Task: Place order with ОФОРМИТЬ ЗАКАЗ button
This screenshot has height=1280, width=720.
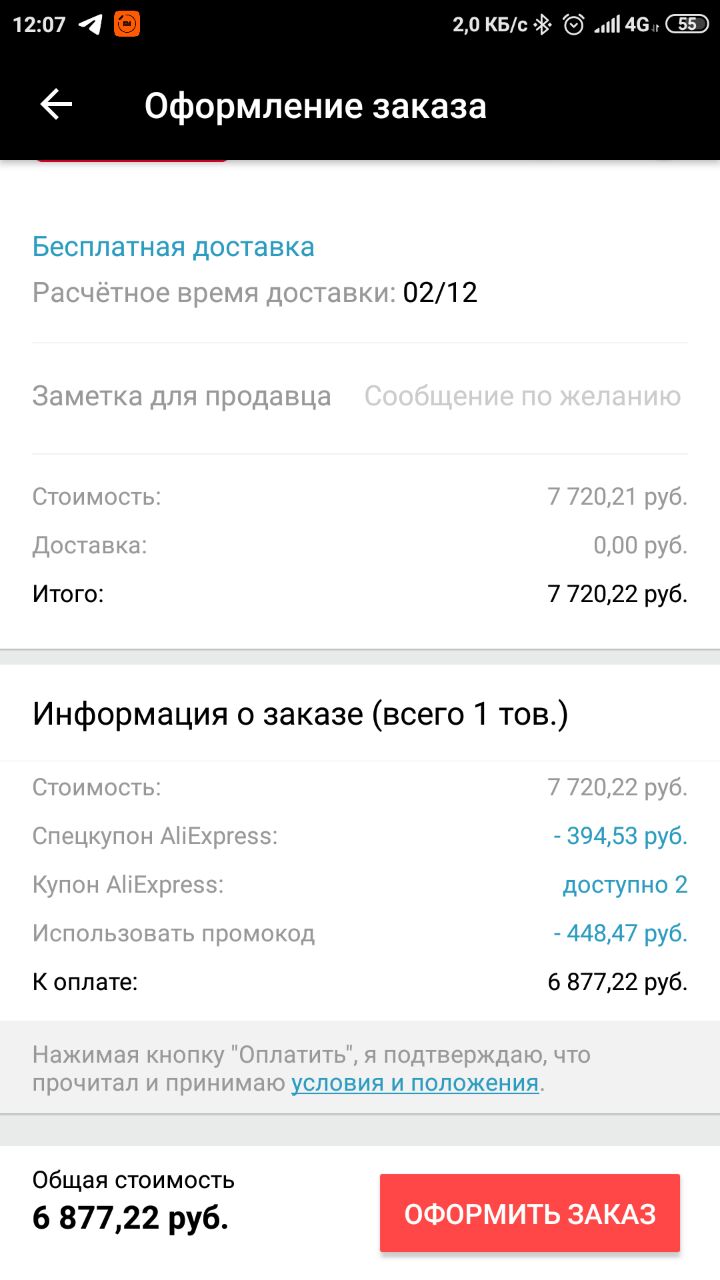Action: 530,1213
